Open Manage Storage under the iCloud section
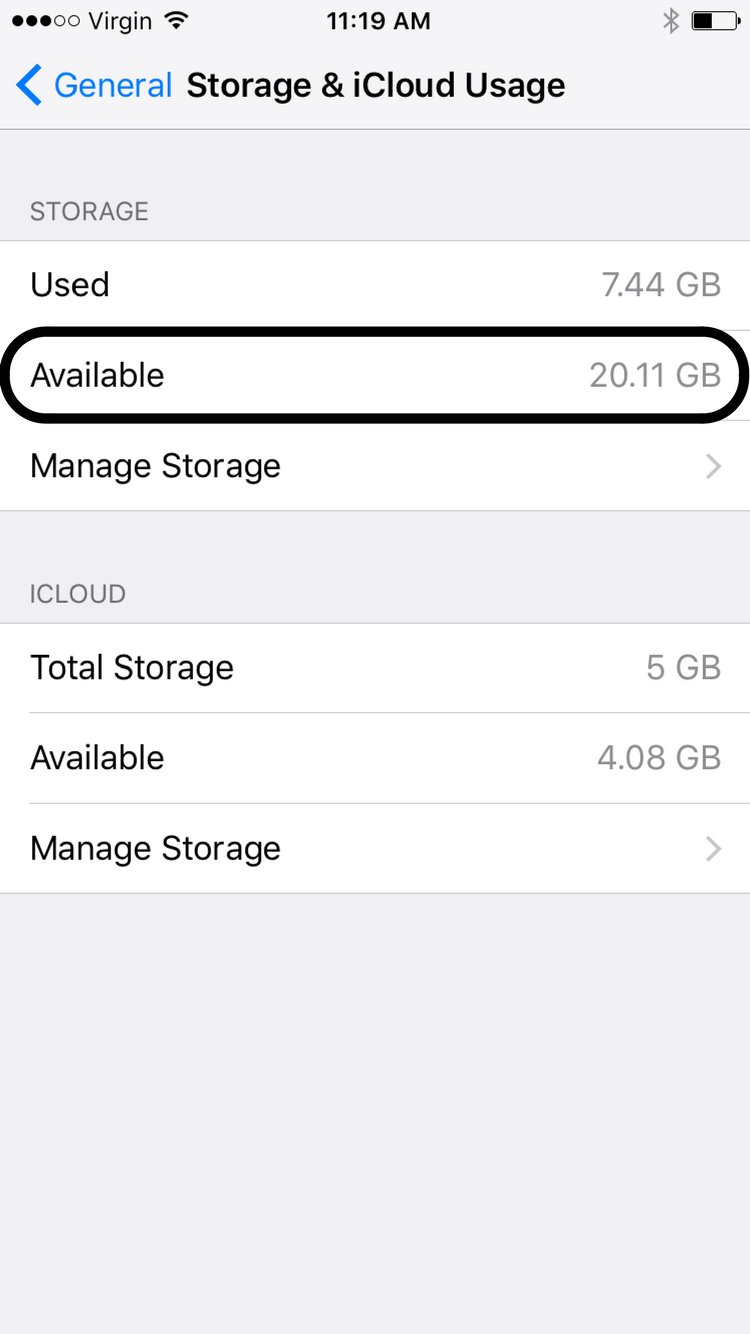The width and height of the screenshot is (750, 1334). point(375,848)
